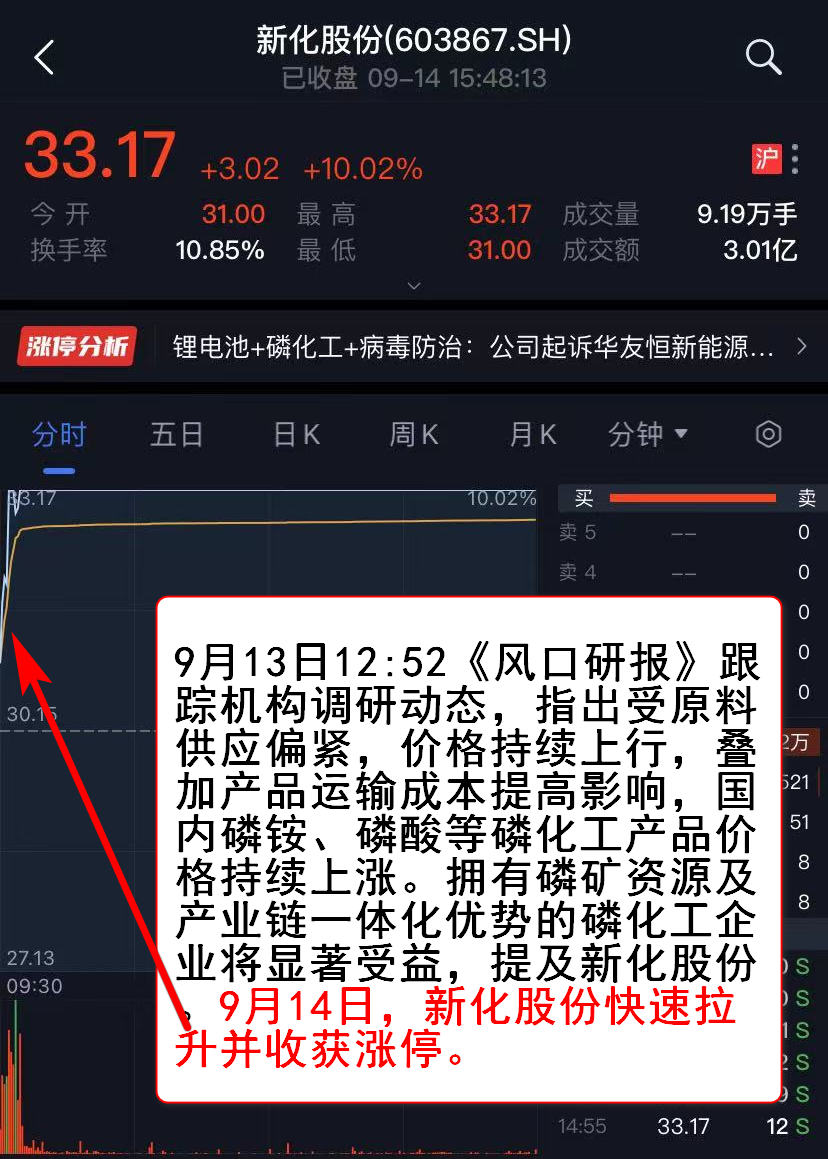Image resolution: width=828 pixels, height=1159 pixels.
Task: Select the 日K chart tab
Action: tap(296, 435)
